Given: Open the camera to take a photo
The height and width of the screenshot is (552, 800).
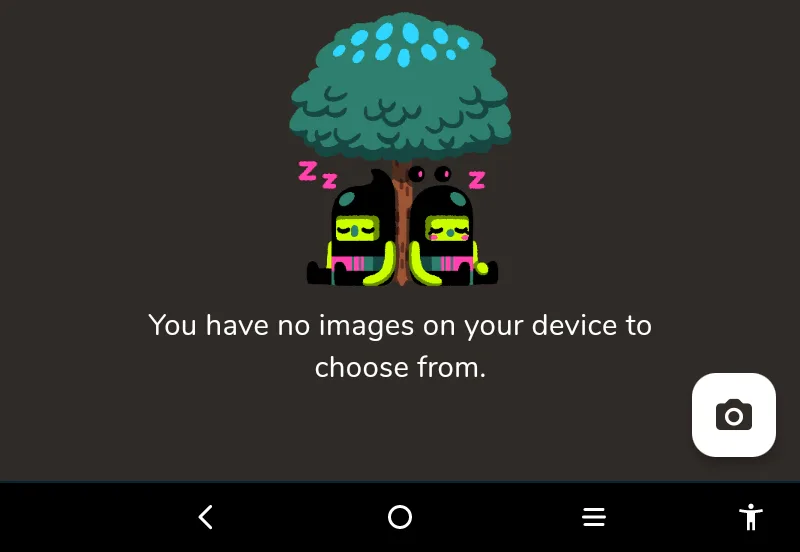Looking at the screenshot, I should coord(733,415).
